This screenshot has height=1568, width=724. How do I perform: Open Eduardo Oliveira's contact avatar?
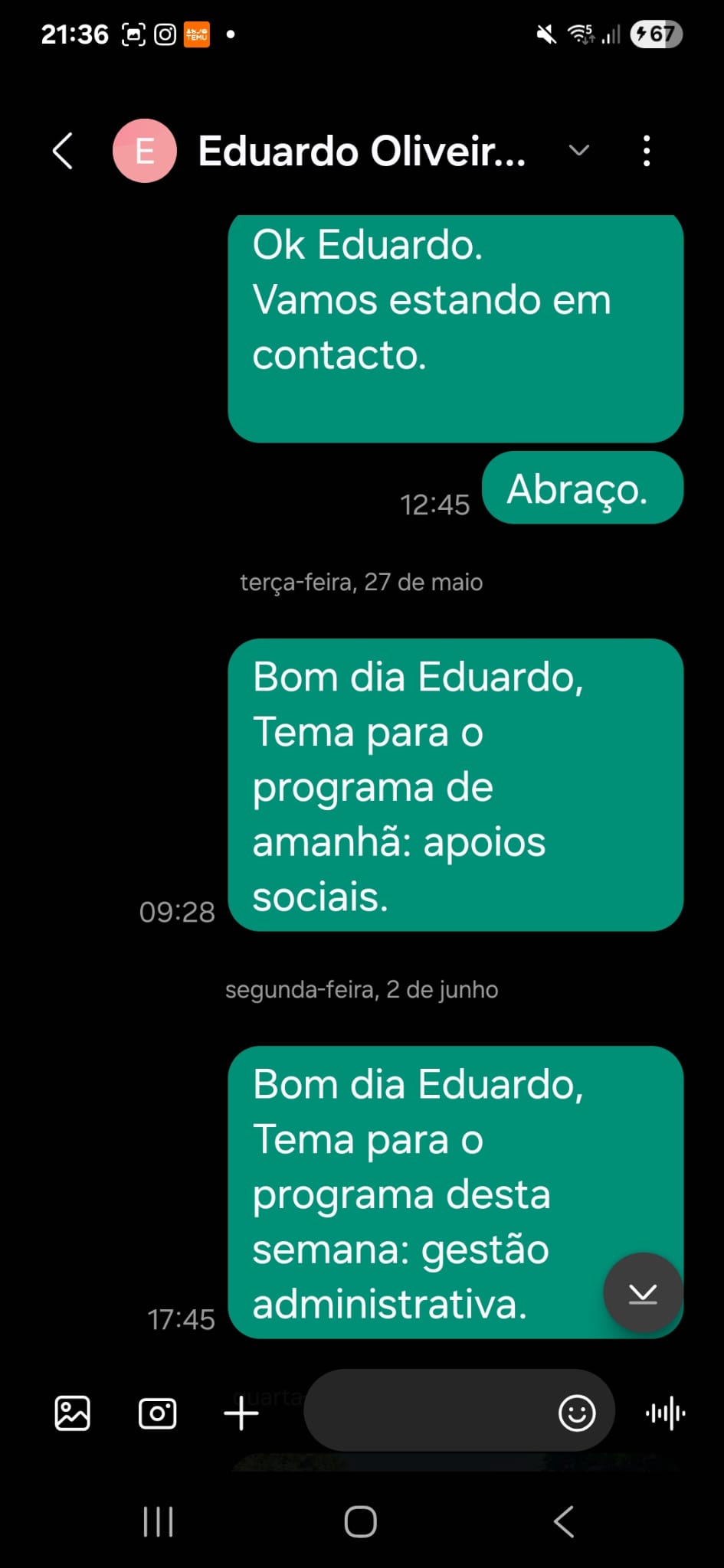pyautogui.click(x=145, y=151)
